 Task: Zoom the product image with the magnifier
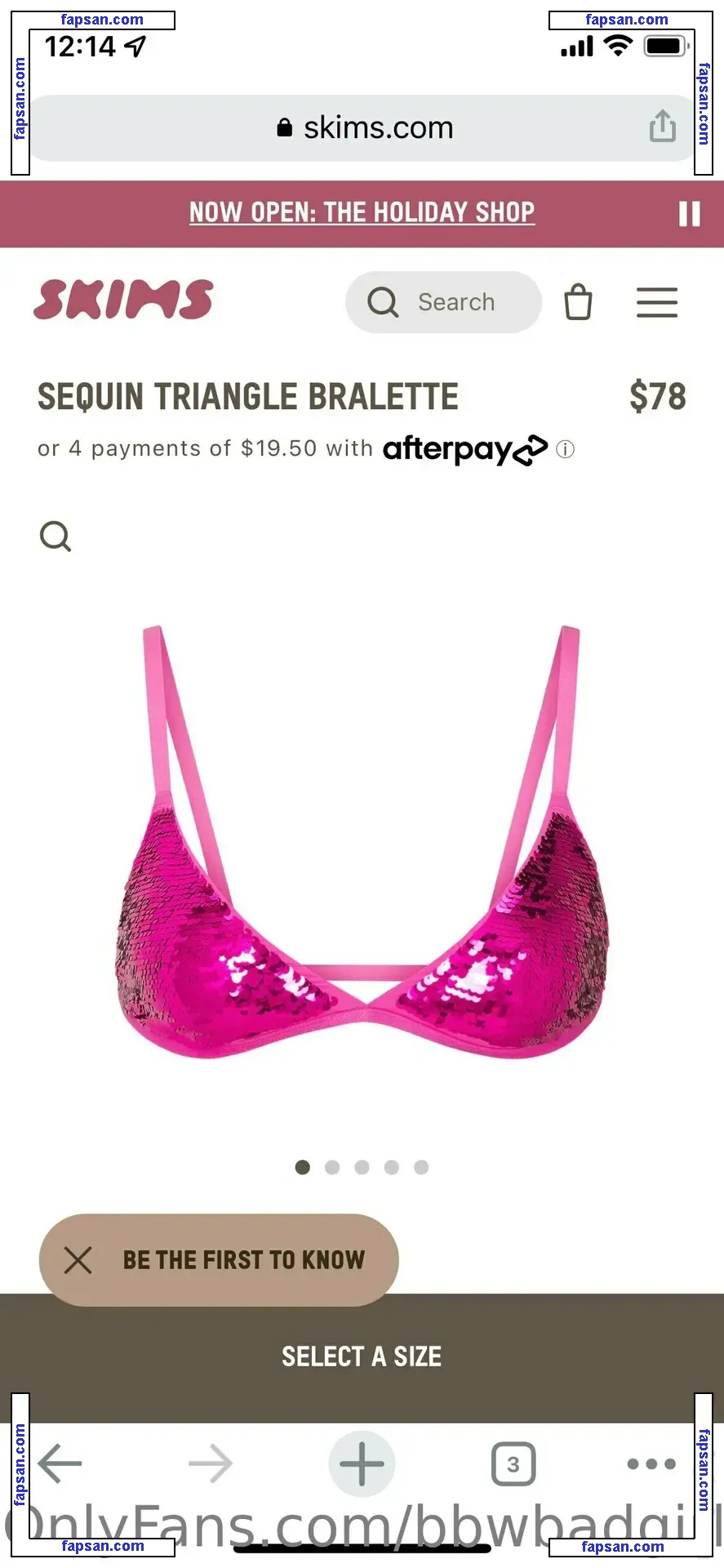tap(56, 537)
